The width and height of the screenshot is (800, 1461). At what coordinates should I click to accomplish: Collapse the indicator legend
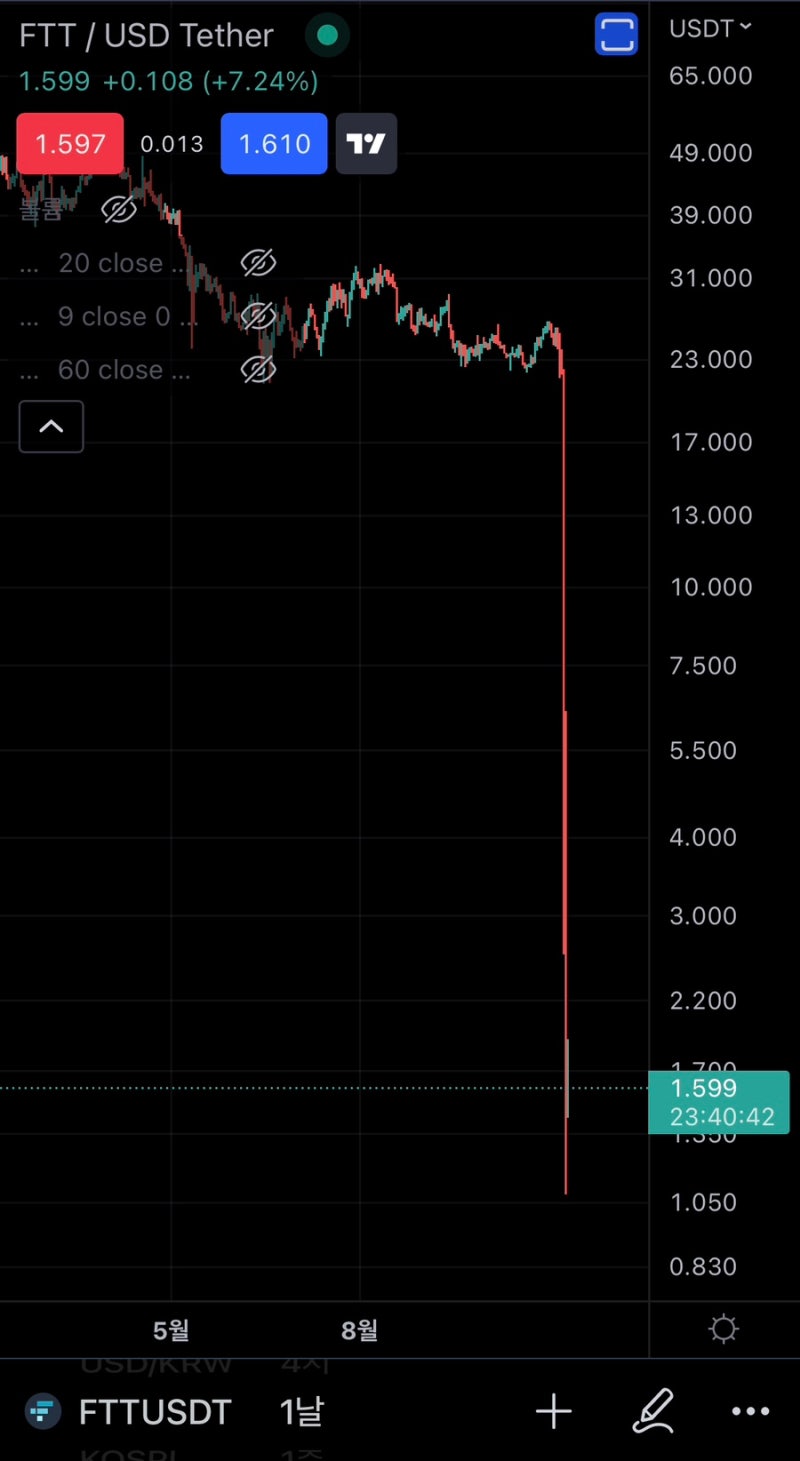pyautogui.click(x=51, y=427)
